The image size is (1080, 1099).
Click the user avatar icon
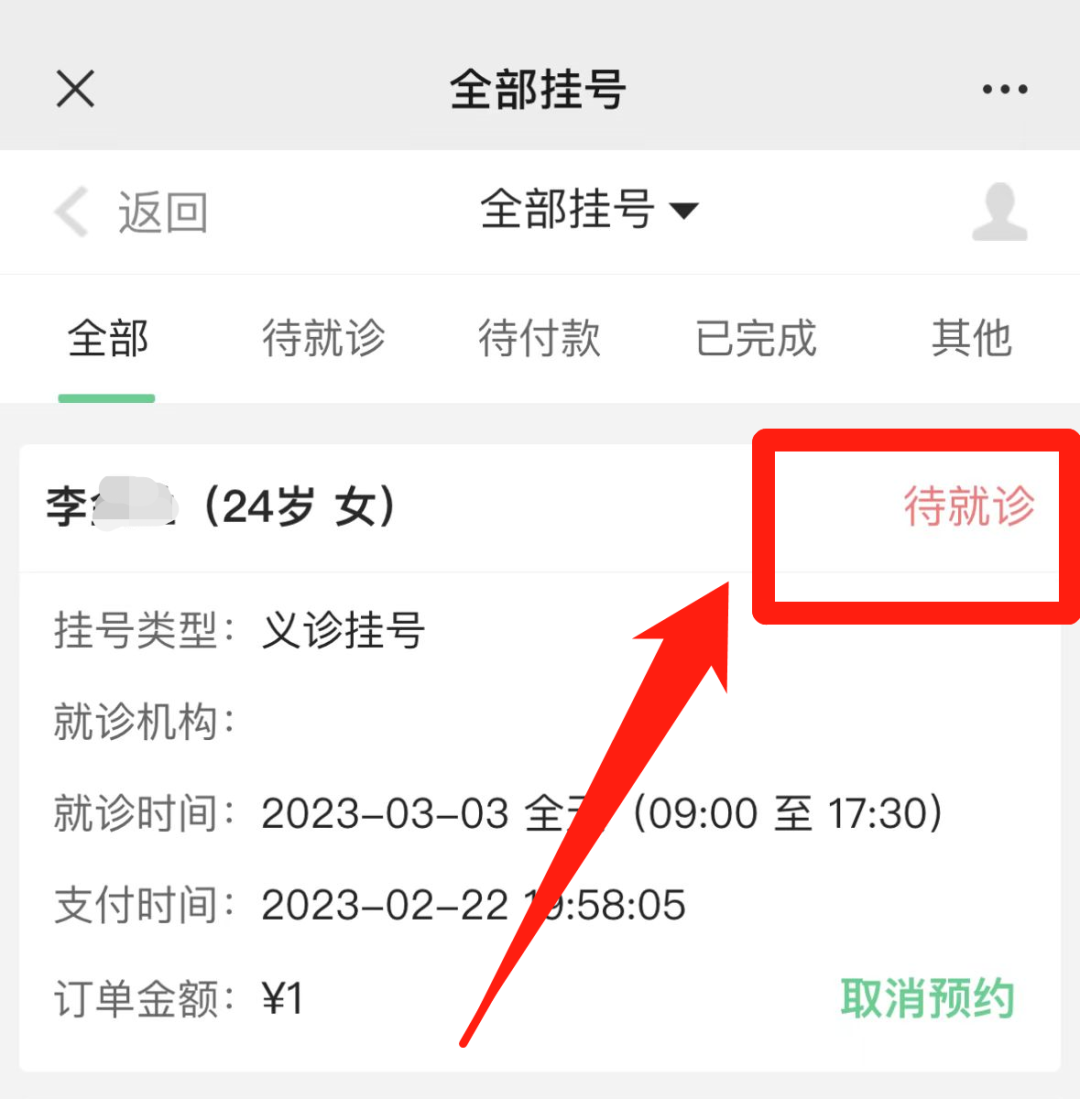pyautogui.click(x=997, y=211)
